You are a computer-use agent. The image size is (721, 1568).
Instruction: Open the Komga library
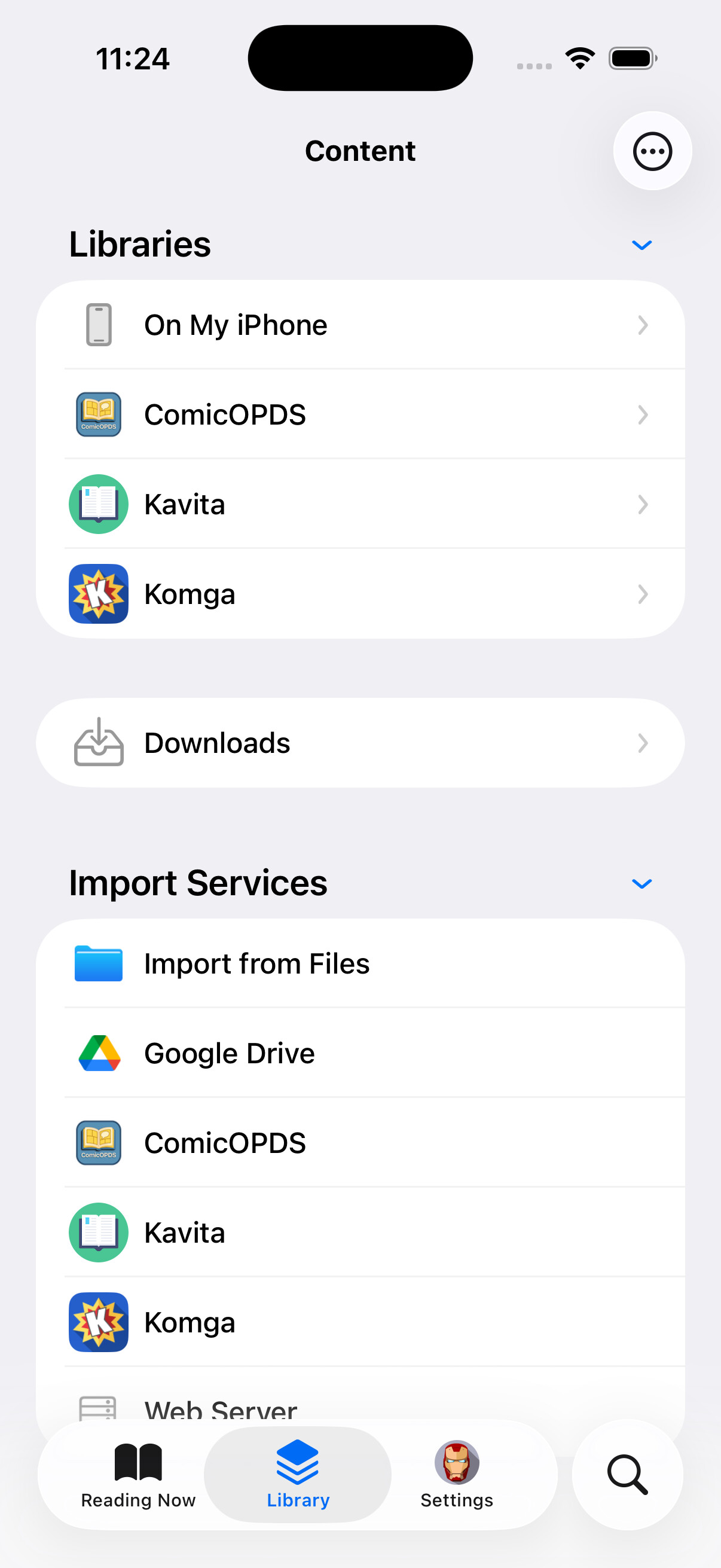coord(360,593)
